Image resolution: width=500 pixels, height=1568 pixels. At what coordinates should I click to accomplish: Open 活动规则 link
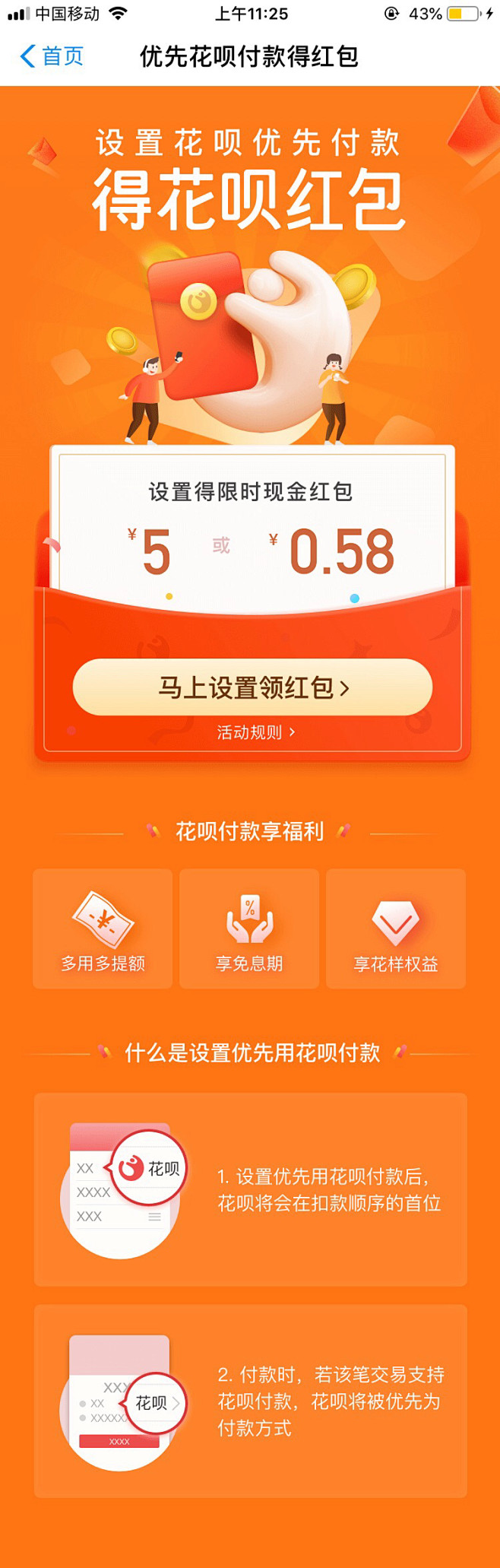[x=255, y=732]
